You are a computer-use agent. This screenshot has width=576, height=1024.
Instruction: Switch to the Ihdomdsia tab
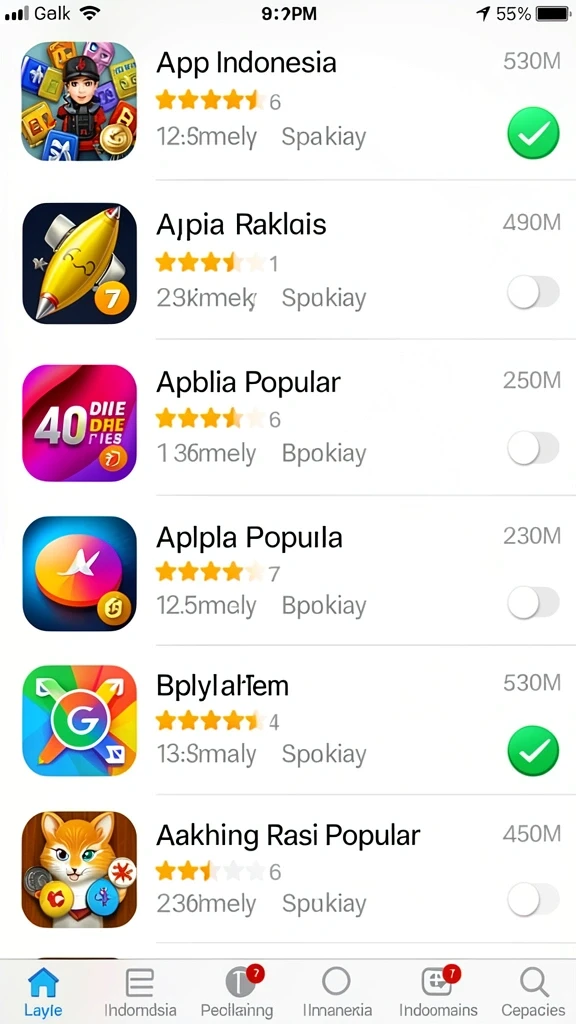tap(140, 991)
